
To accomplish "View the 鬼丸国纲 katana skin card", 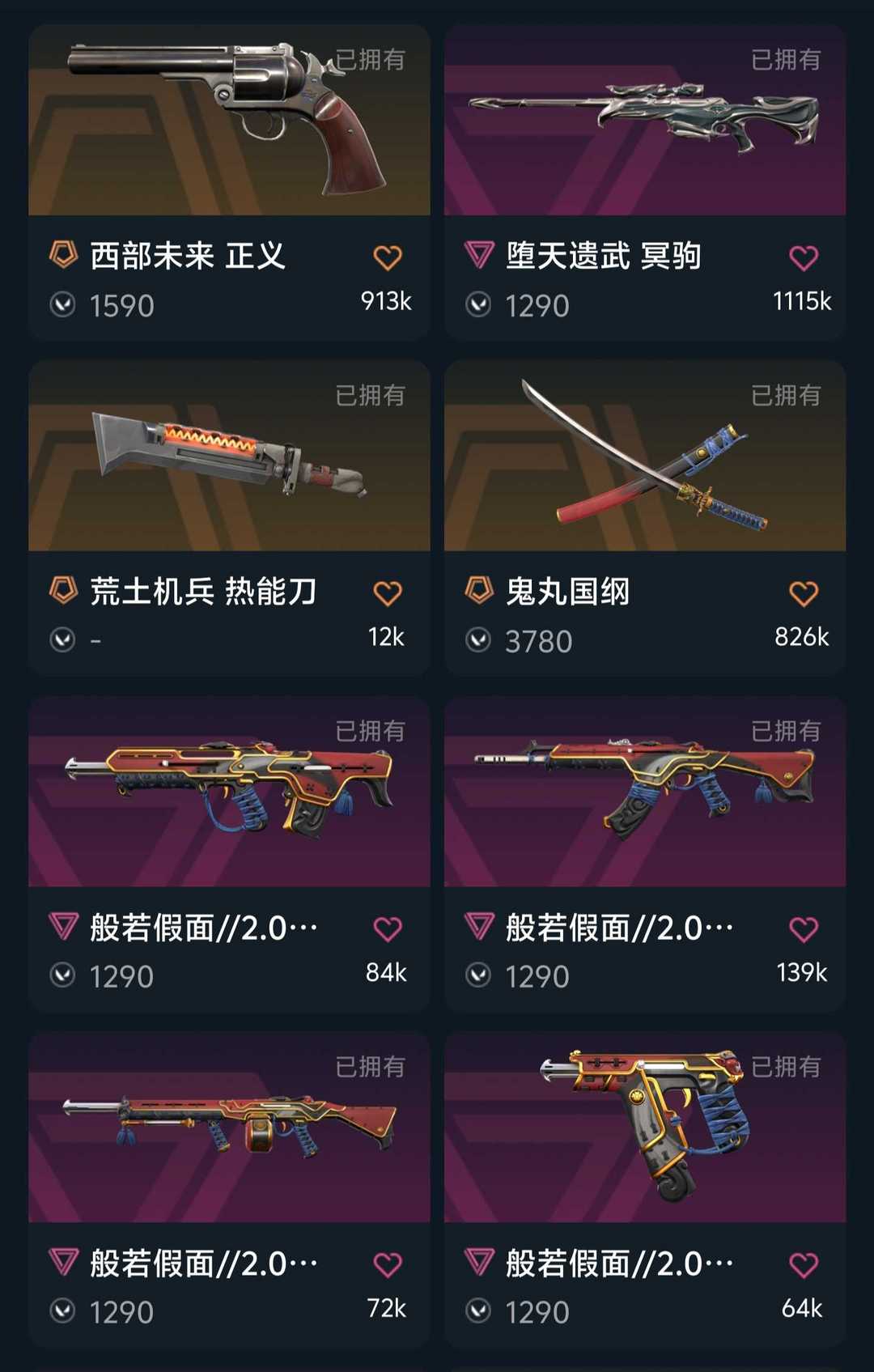I will pos(645,457).
